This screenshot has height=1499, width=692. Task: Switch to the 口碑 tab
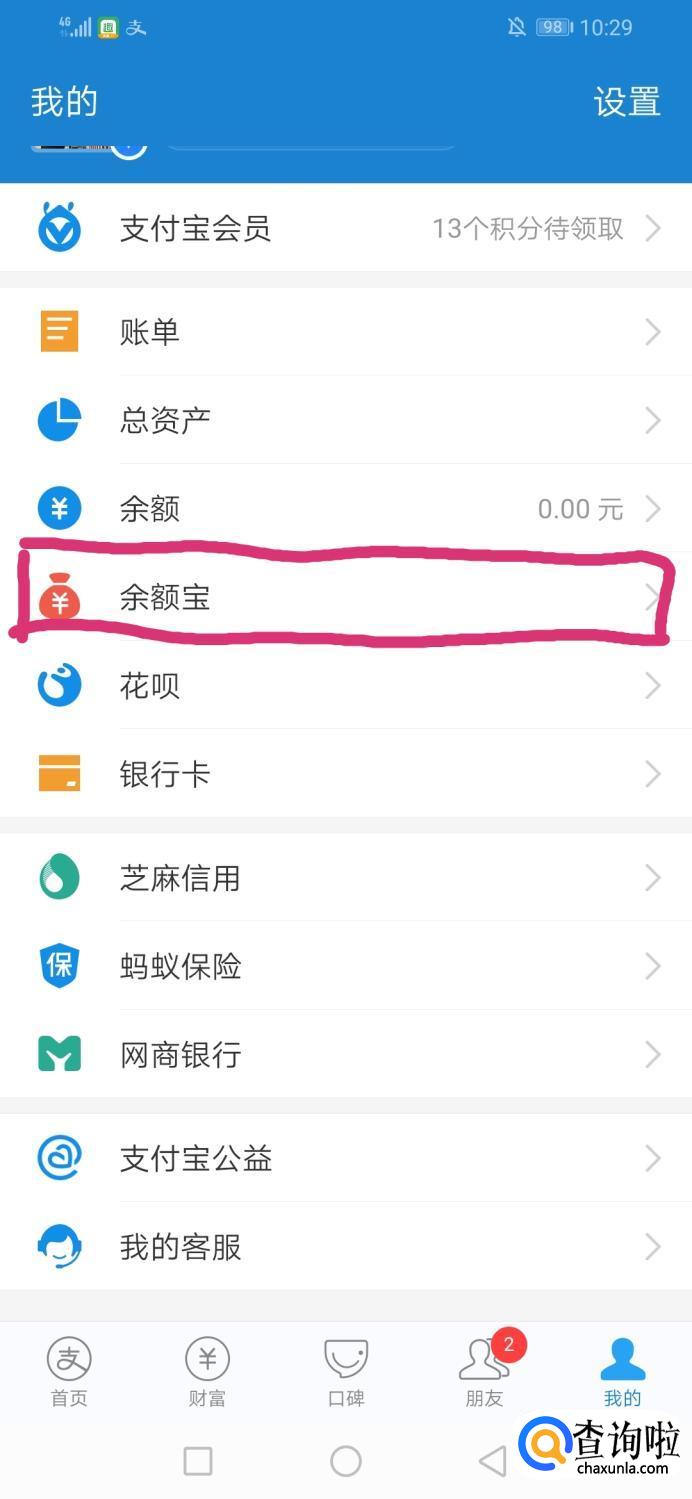coord(346,1372)
